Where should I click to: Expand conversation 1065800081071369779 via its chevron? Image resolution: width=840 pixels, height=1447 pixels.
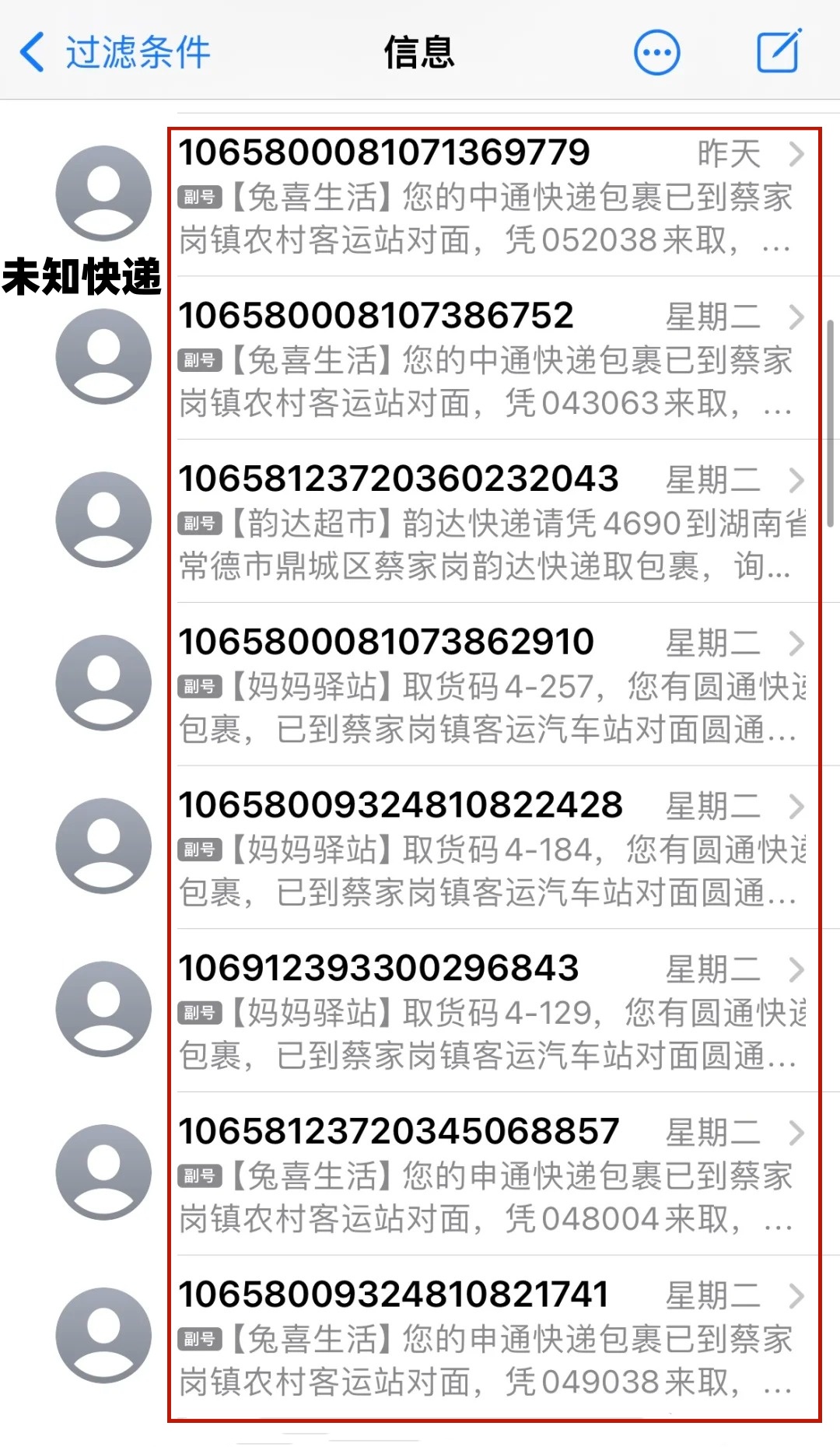pyautogui.click(x=796, y=154)
